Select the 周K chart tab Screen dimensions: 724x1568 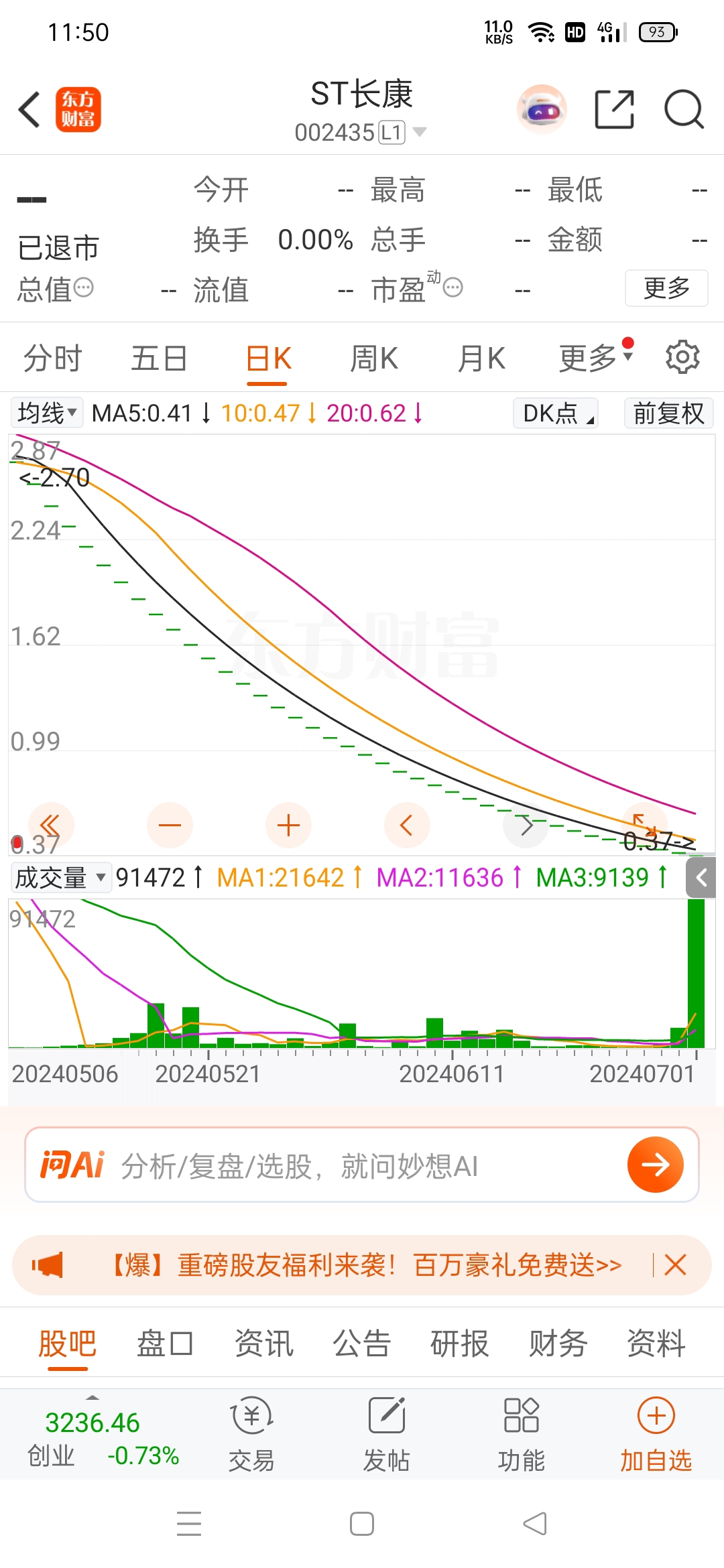point(374,358)
